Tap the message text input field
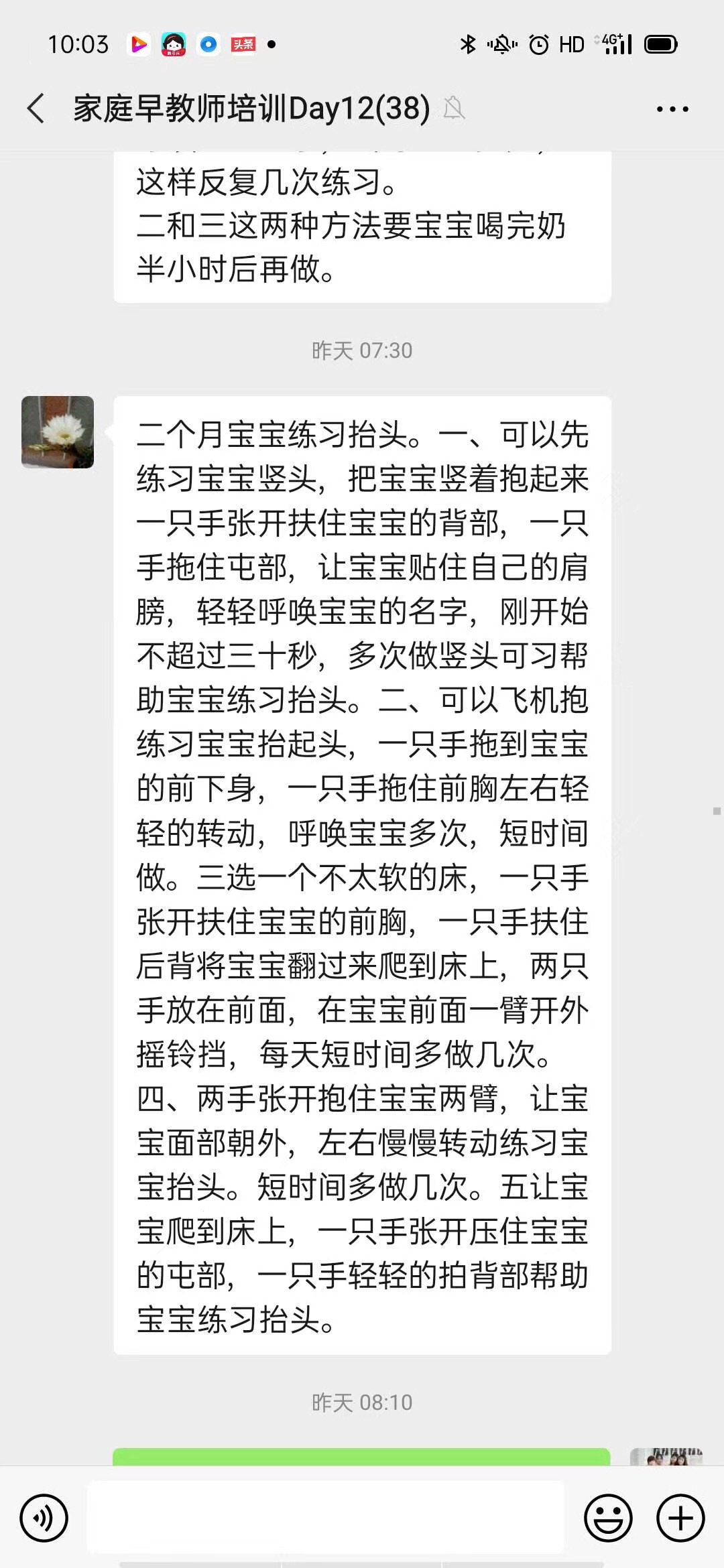The height and width of the screenshot is (1568, 724). [x=326, y=1518]
